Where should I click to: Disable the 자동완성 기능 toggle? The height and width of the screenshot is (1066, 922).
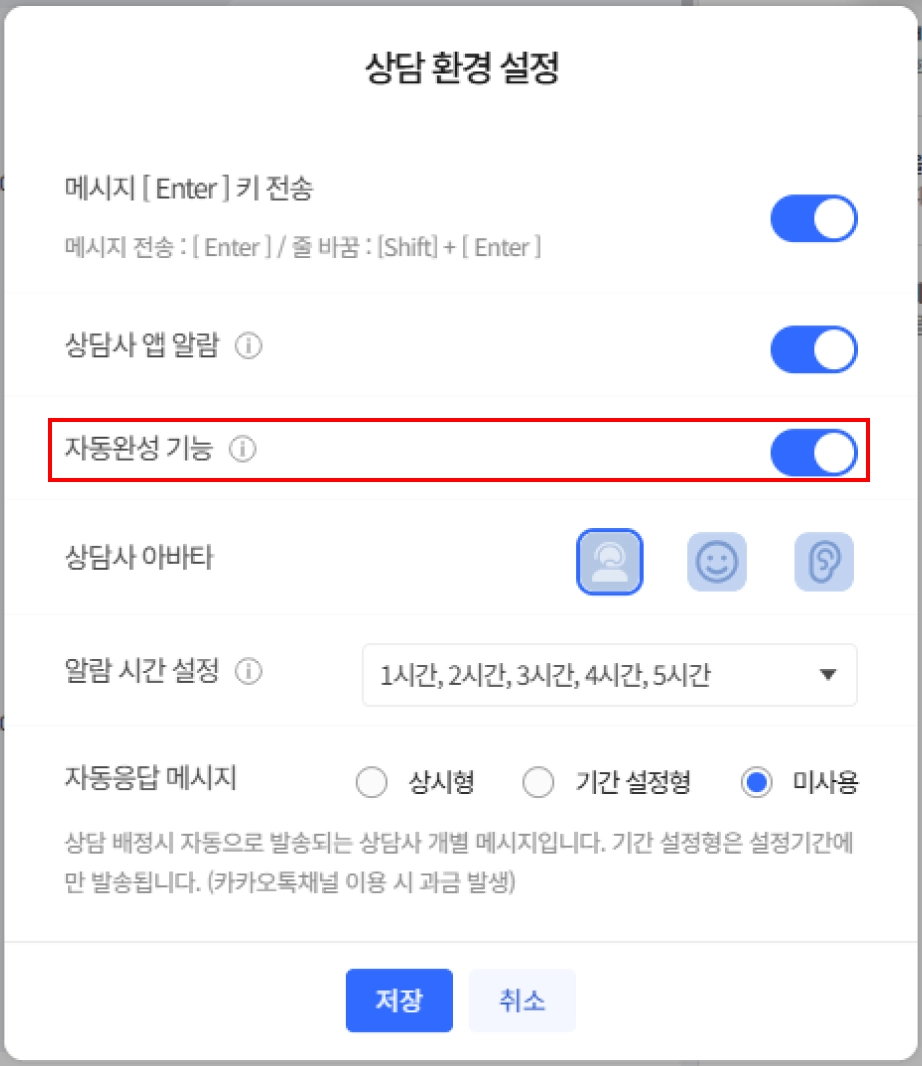point(813,452)
